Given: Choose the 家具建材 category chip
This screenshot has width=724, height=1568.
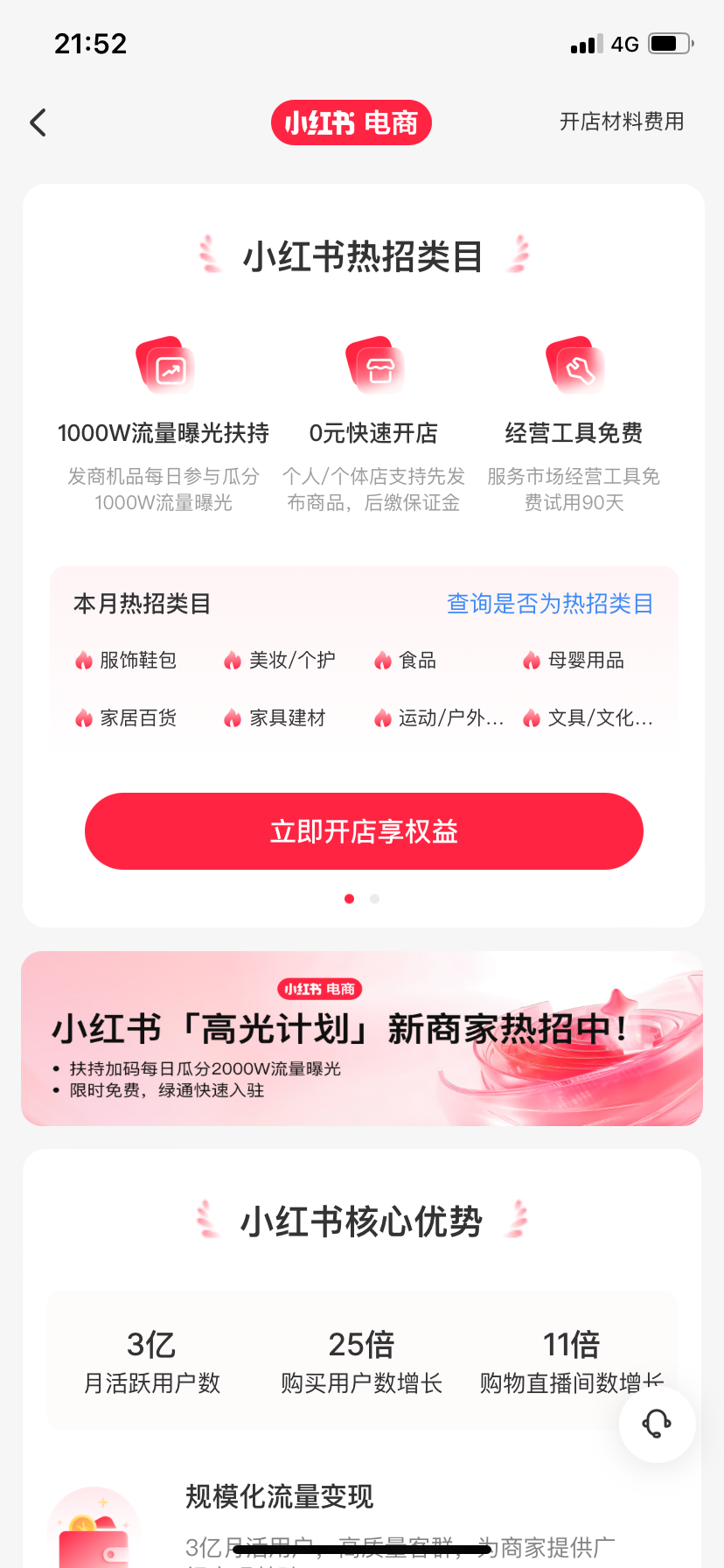Looking at the screenshot, I should [287, 718].
